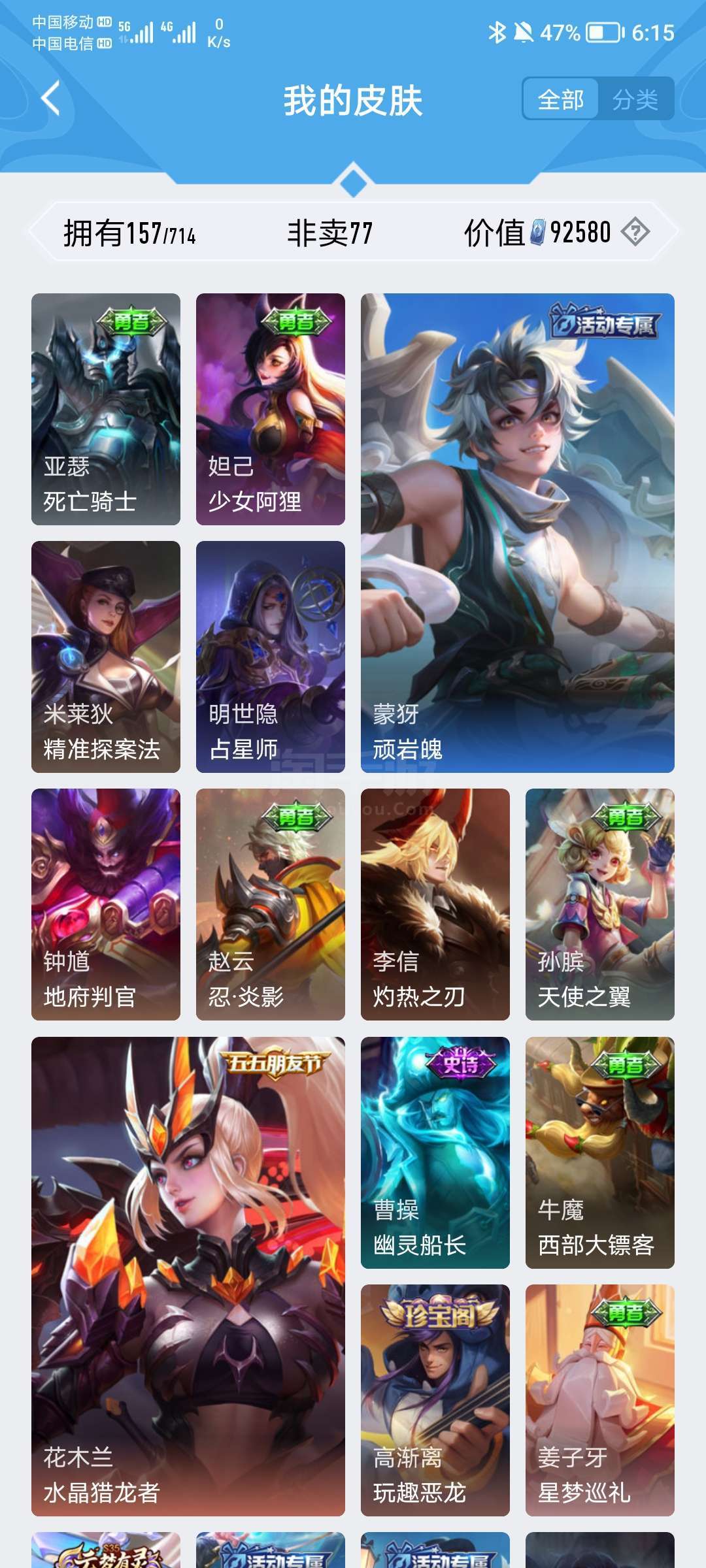Open 牛魔 西部大镖客 skin card

pos(600,1152)
